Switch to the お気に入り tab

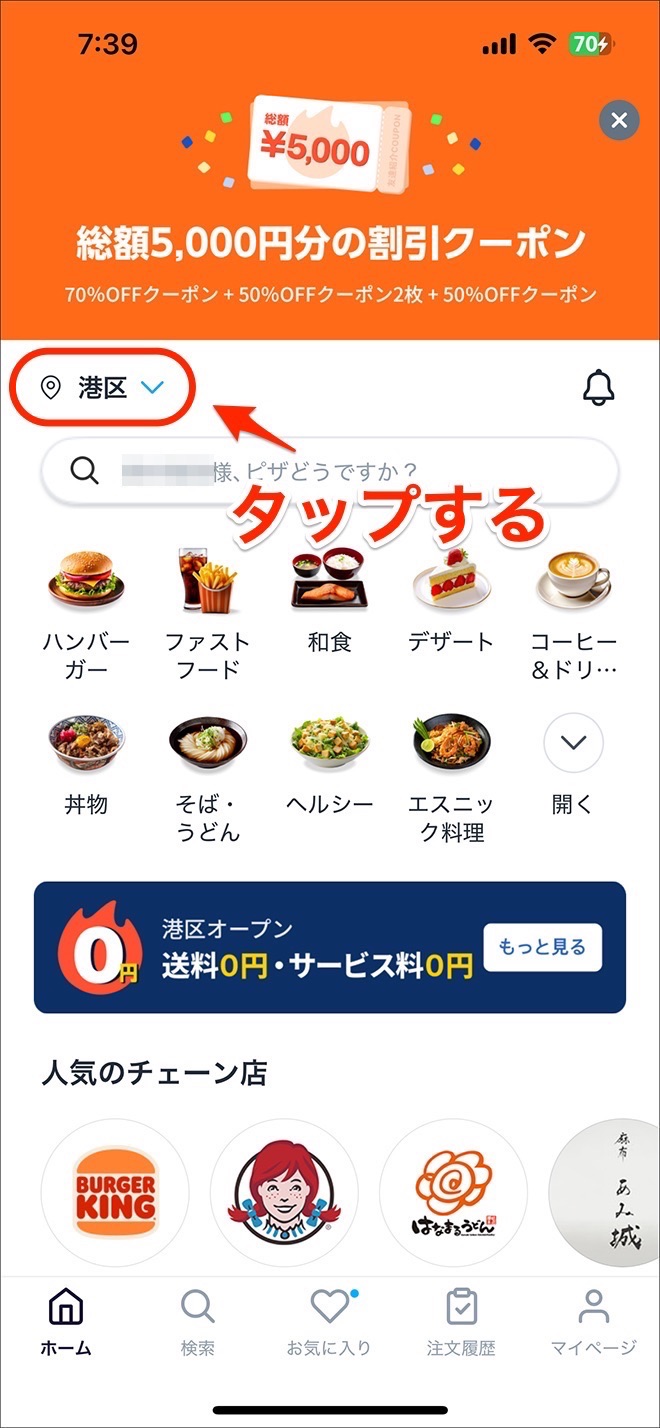[x=329, y=1320]
